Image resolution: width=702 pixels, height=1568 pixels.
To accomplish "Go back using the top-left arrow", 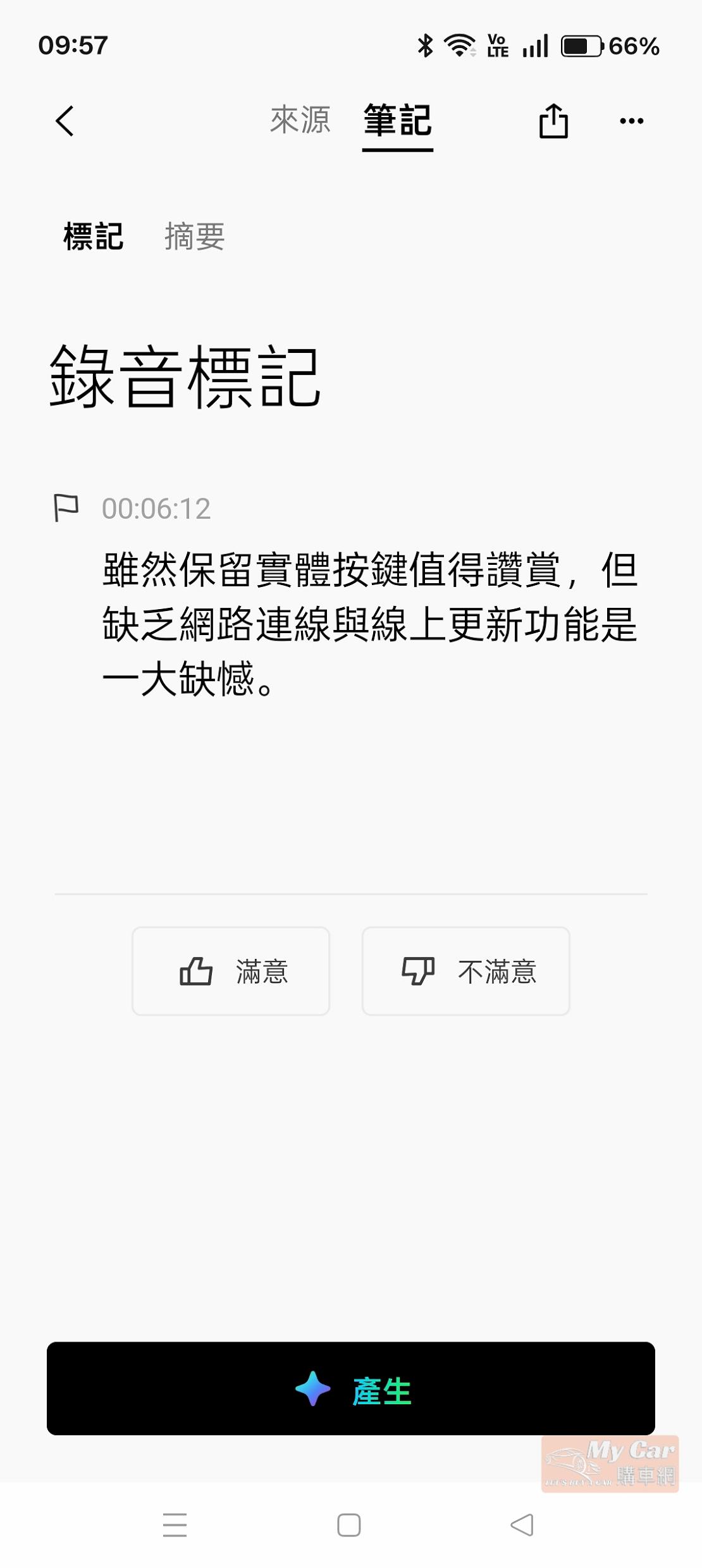I will pyautogui.click(x=65, y=121).
